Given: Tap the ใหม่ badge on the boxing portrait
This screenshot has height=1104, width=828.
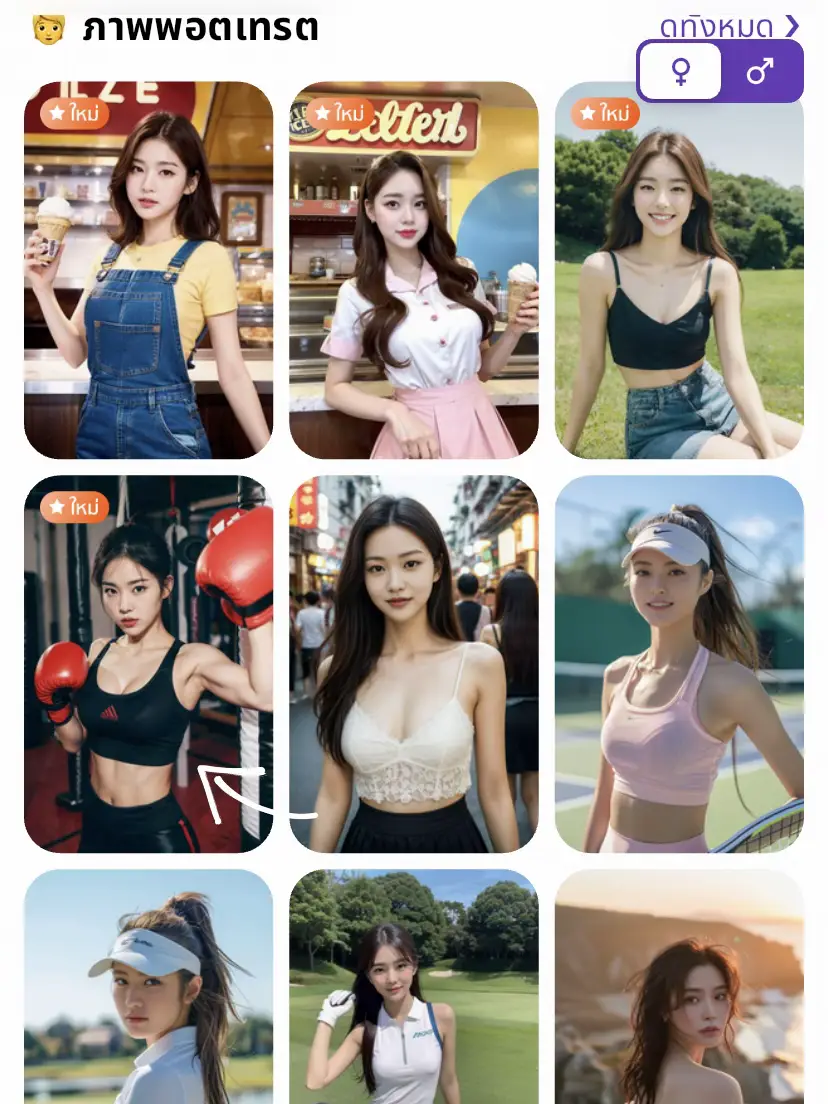Looking at the screenshot, I should coord(72,508).
